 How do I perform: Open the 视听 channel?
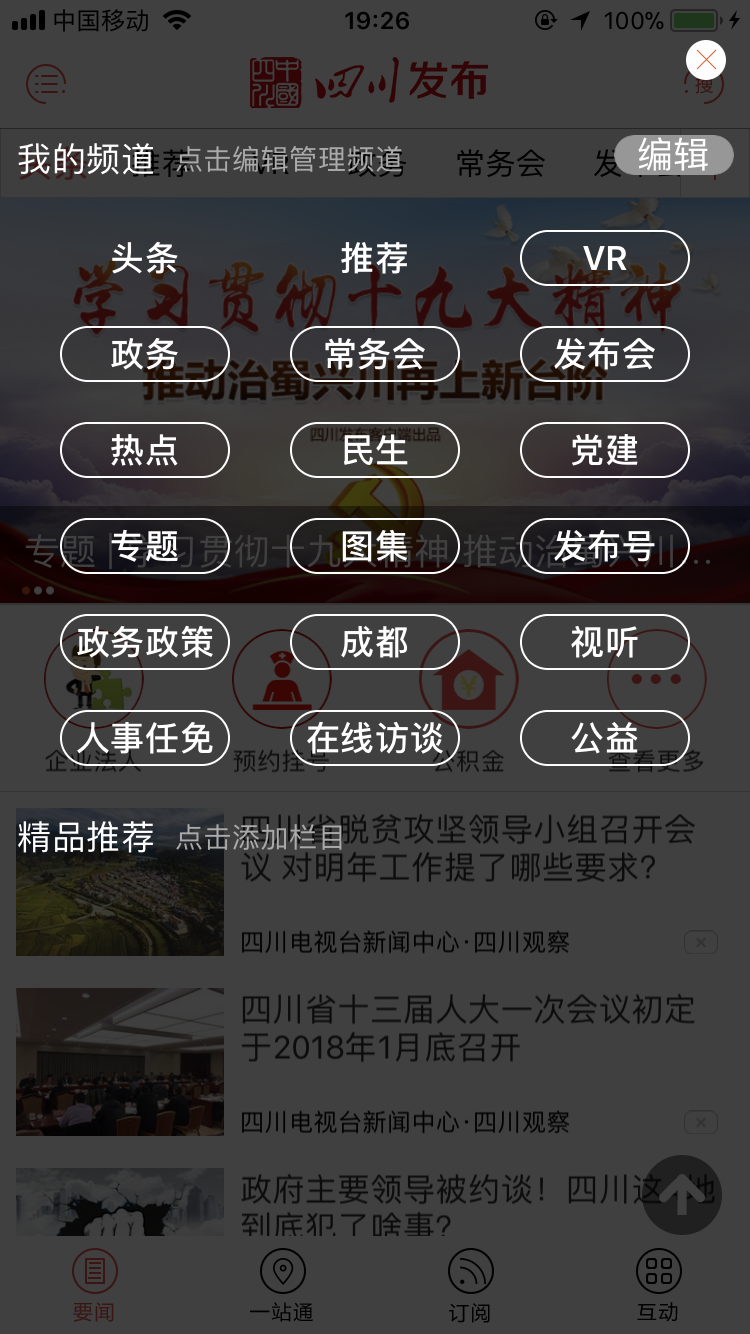pos(605,642)
